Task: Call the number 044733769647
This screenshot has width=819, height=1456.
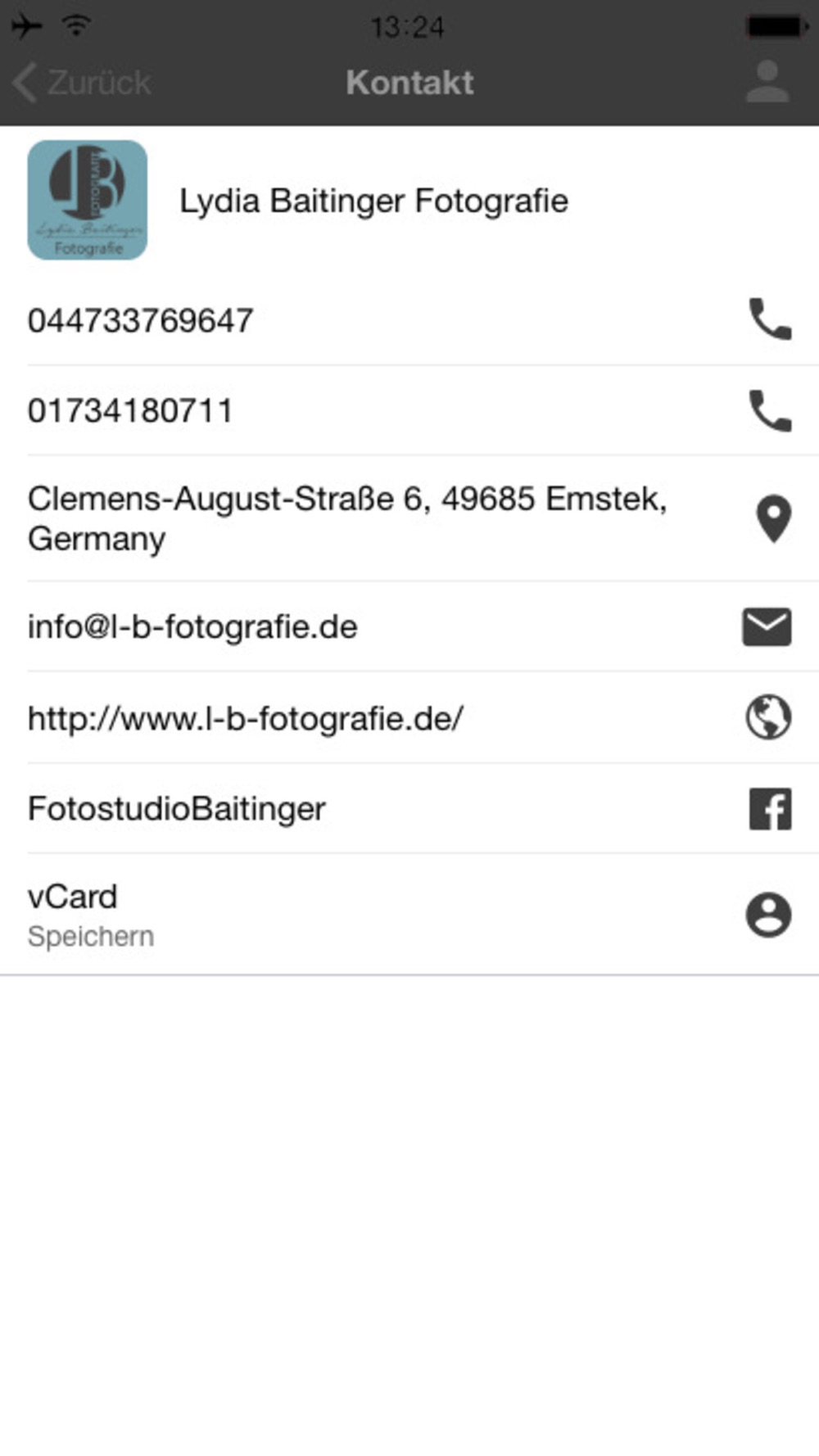Action: tap(409, 320)
